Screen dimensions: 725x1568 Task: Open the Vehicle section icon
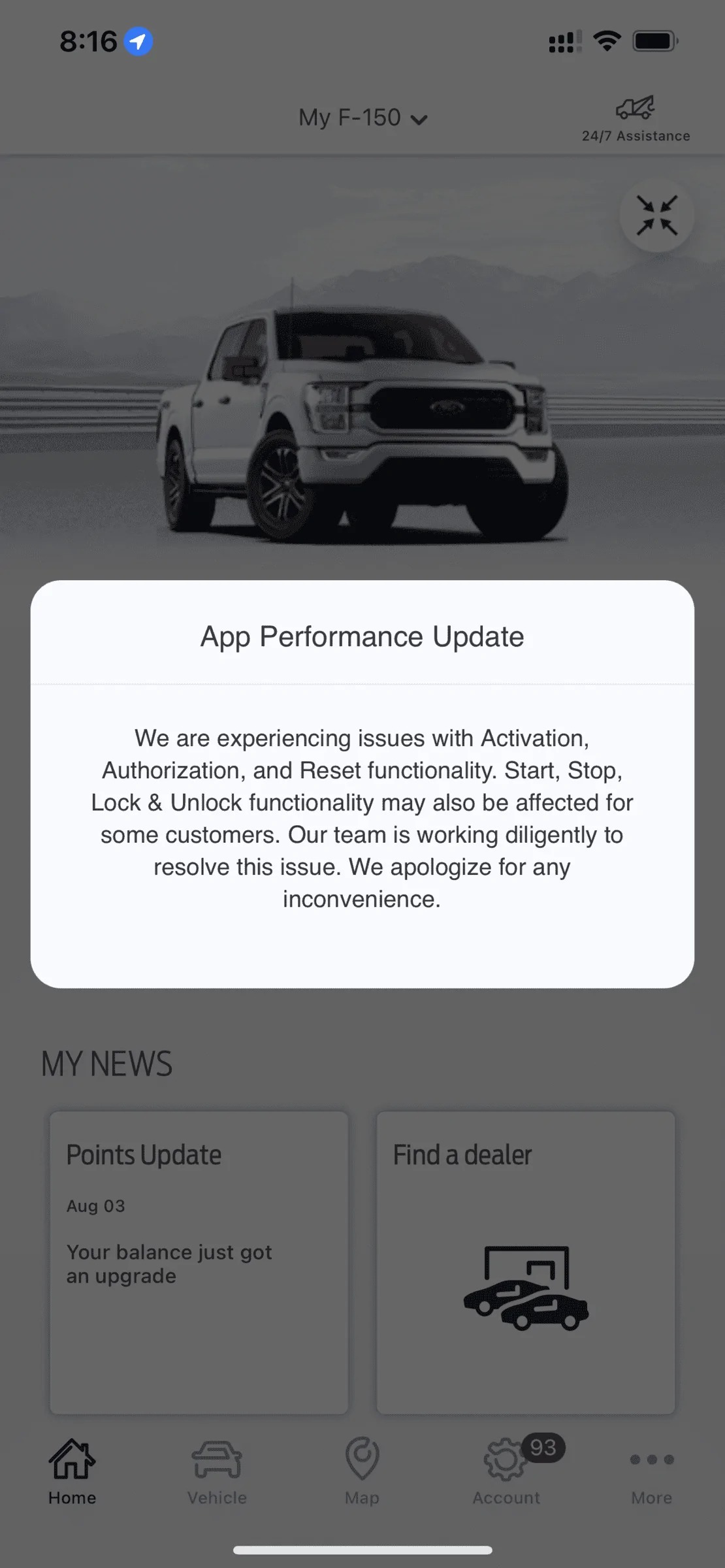pyautogui.click(x=216, y=1457)
